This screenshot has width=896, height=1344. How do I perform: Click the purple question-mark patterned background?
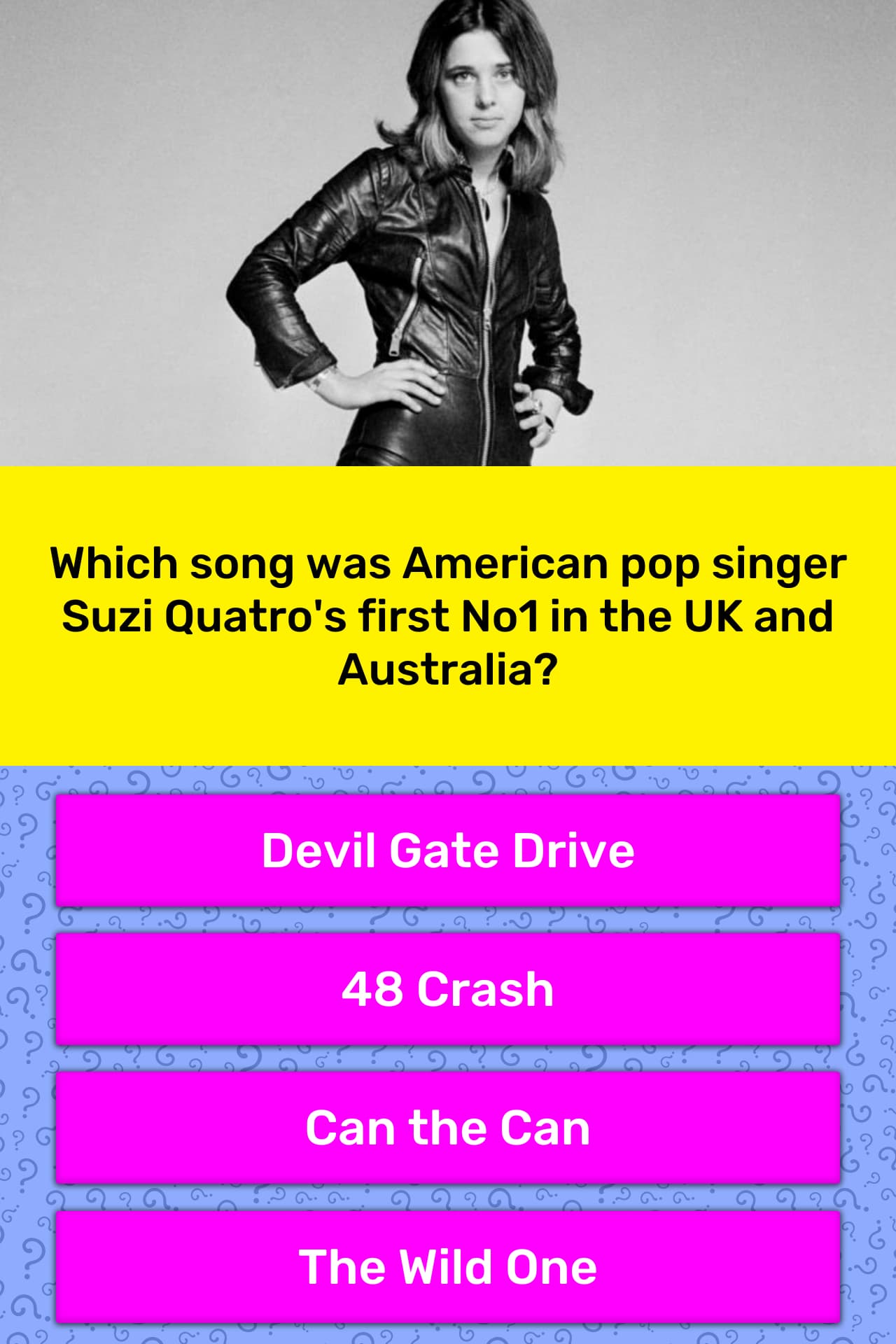(28, 1050)
